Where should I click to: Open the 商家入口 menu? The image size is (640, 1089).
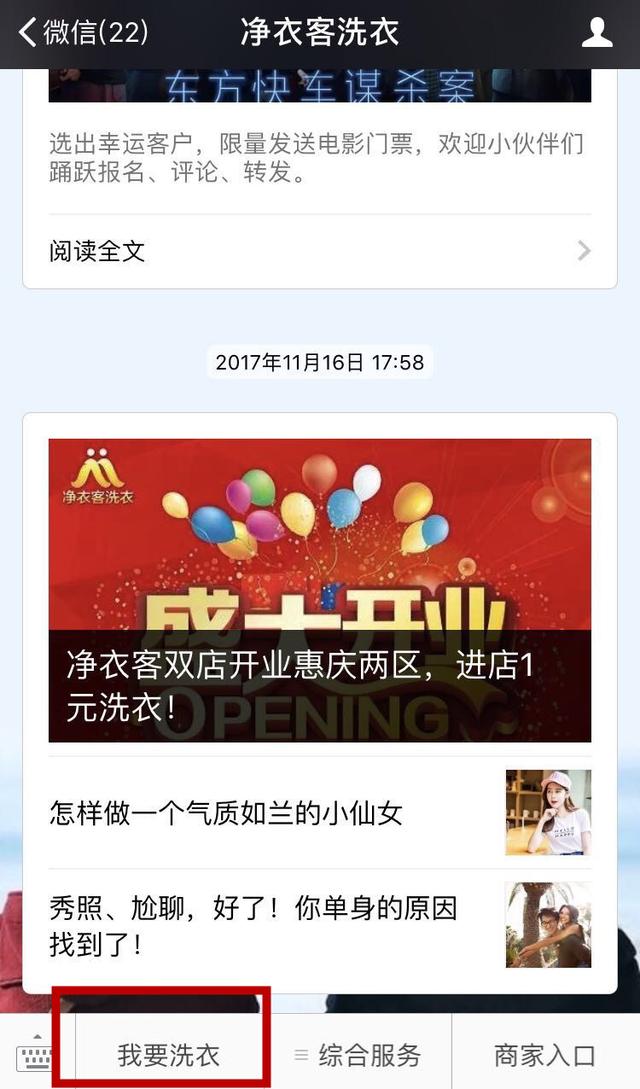click(x=545, y=1055)
